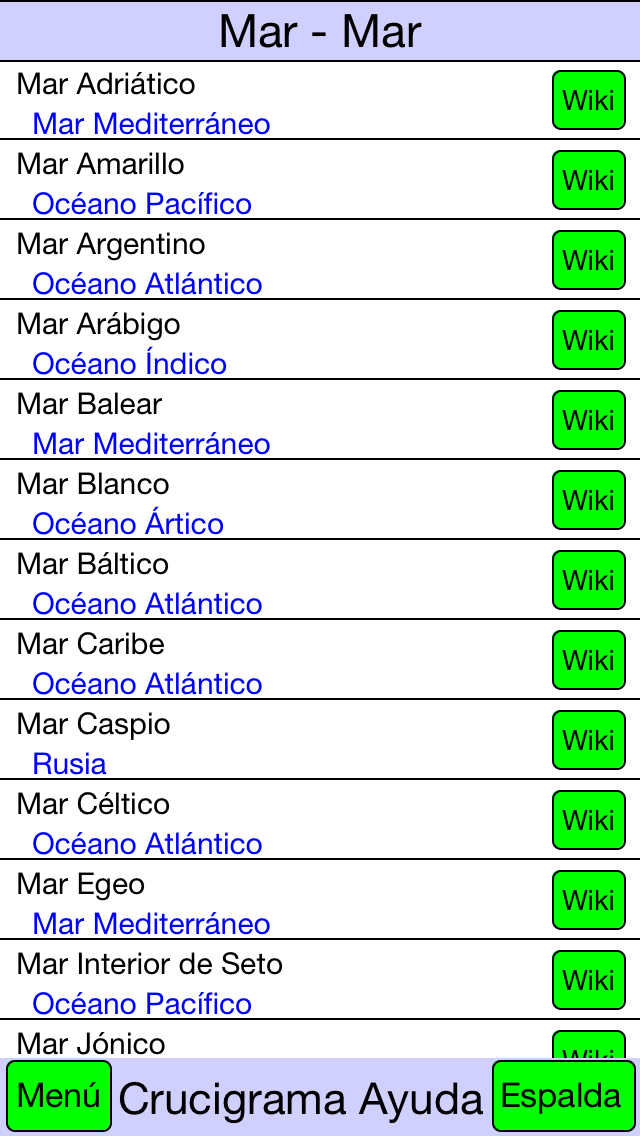Choose the Mar Blanco entry
The width and height of the screenshot is (640, 1136).
click(x=320, y=500)
